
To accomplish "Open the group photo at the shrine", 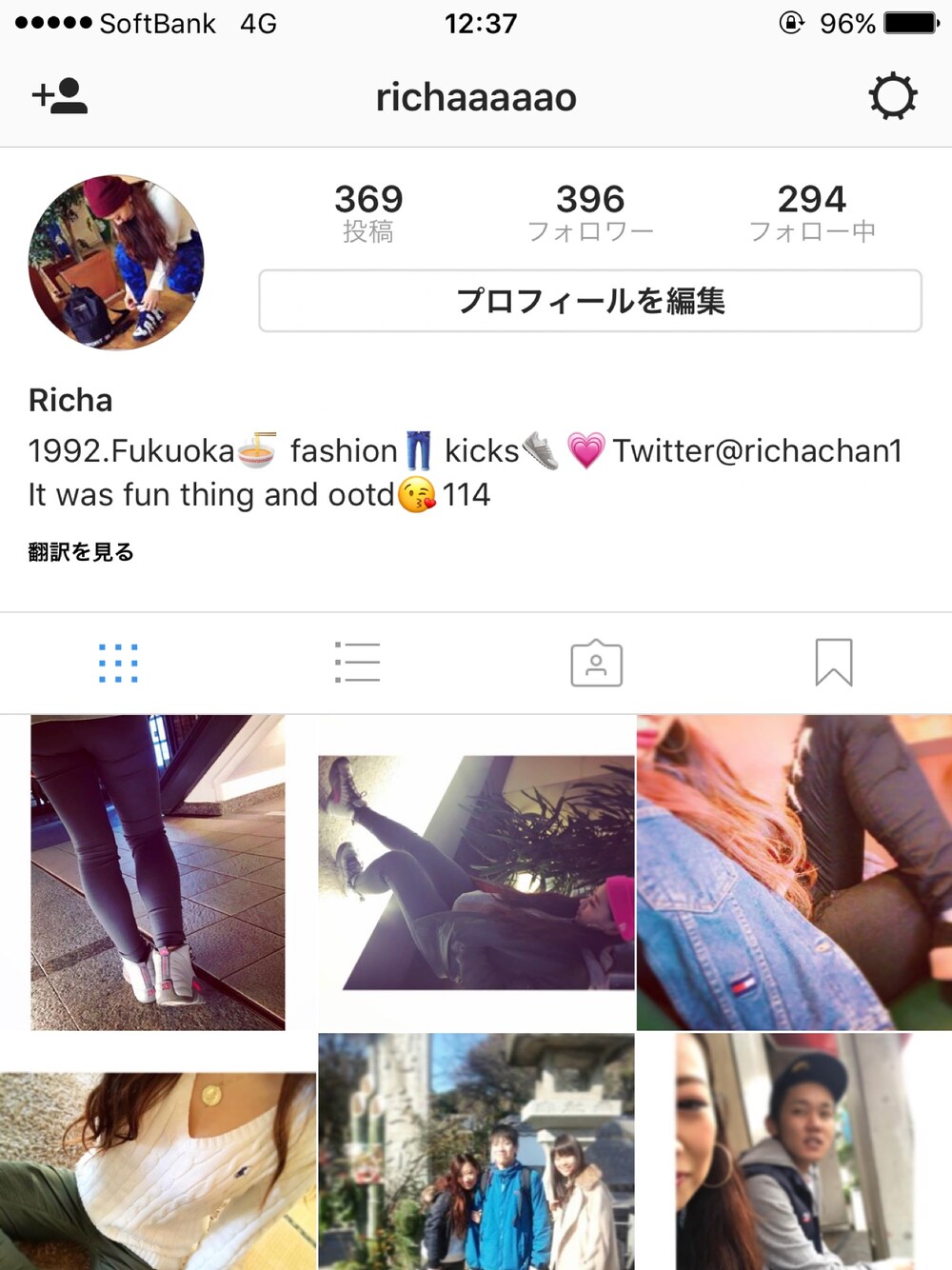I will pyautogui.click(x=476, y=1152).
